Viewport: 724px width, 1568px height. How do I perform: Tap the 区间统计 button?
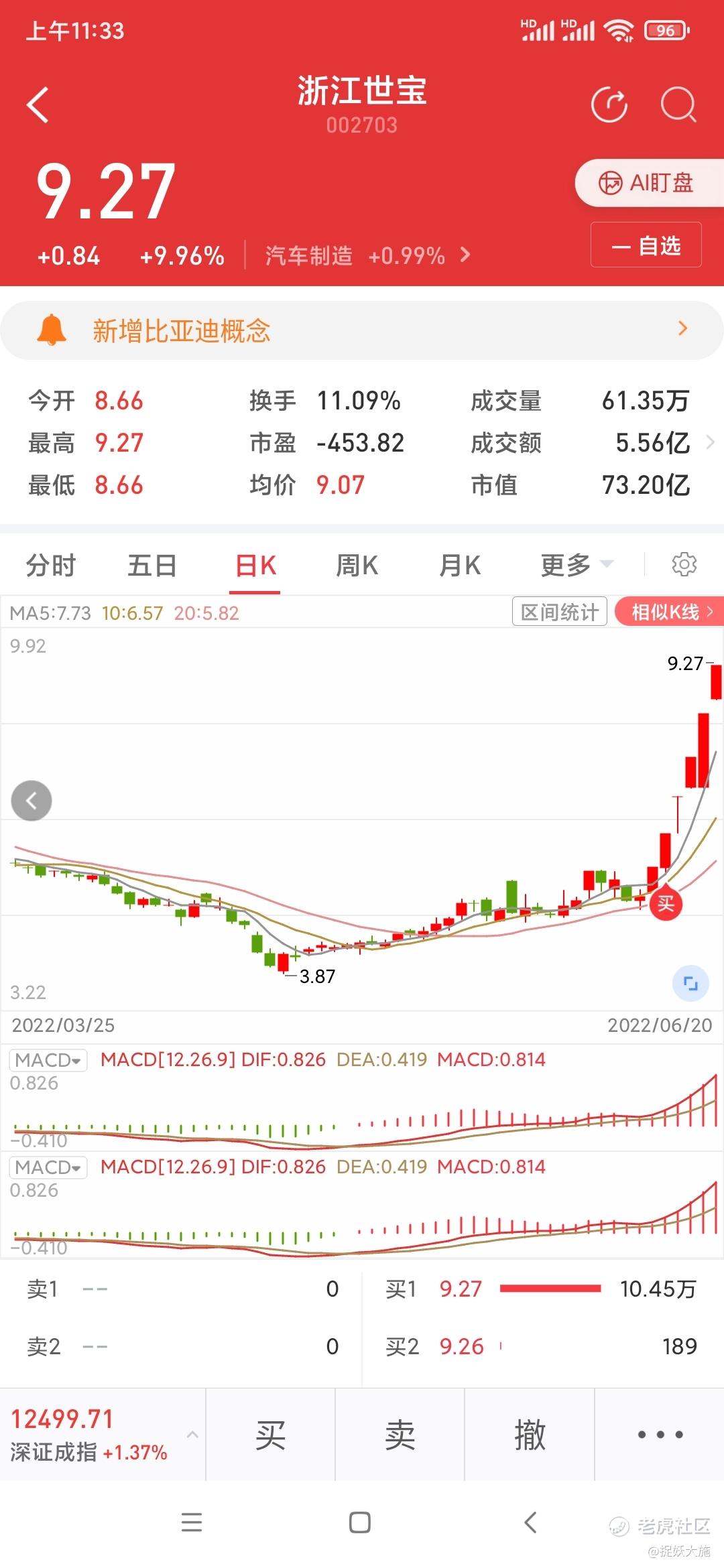560,612
